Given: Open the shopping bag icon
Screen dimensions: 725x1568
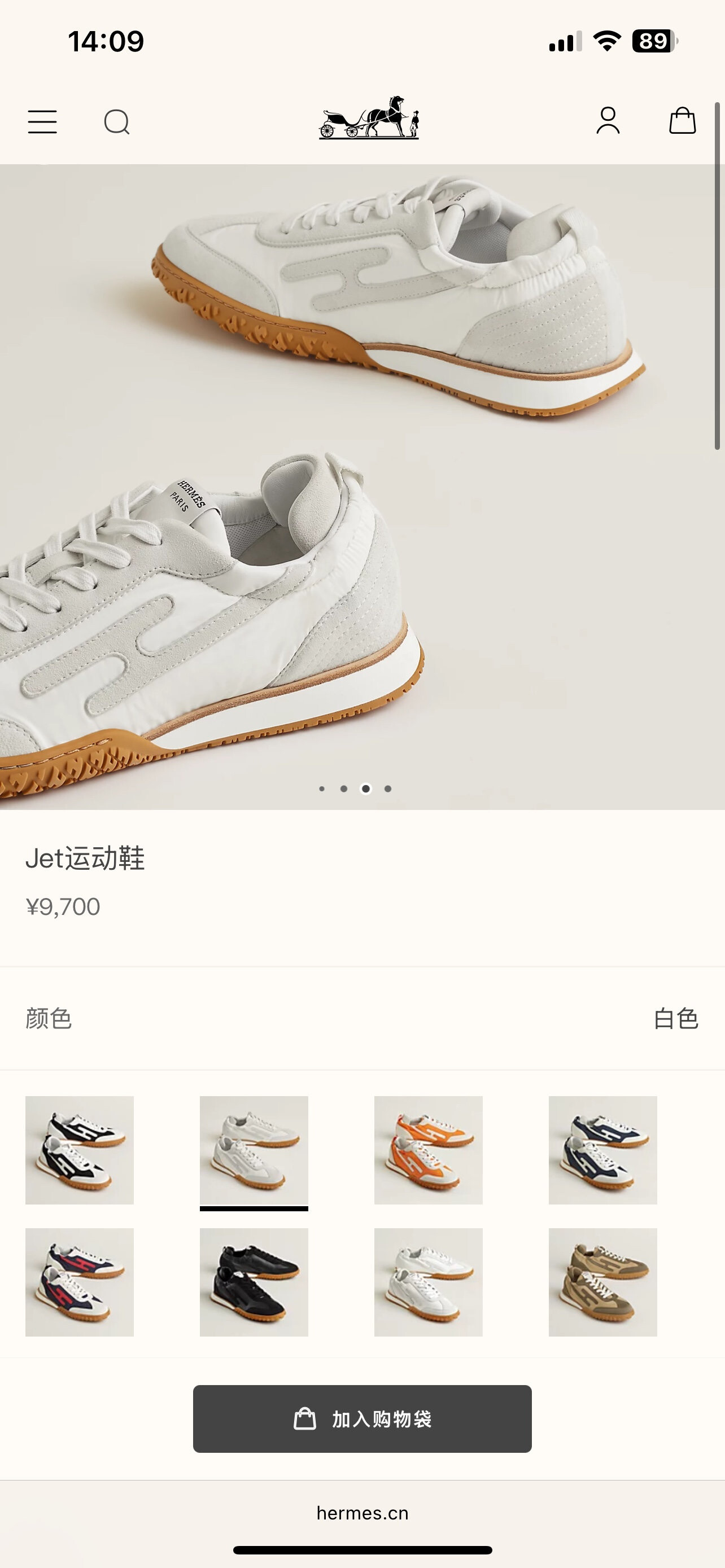Looking at the screenshot, I should click(x=683, y=121).
